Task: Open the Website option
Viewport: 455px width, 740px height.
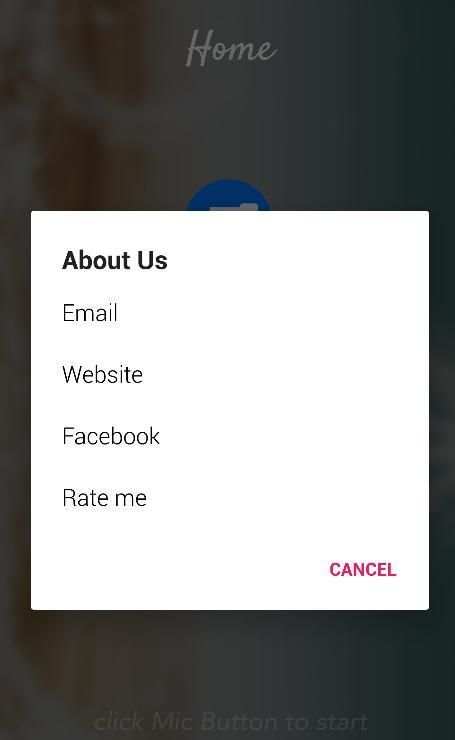Action: click(x=230, y=375)
